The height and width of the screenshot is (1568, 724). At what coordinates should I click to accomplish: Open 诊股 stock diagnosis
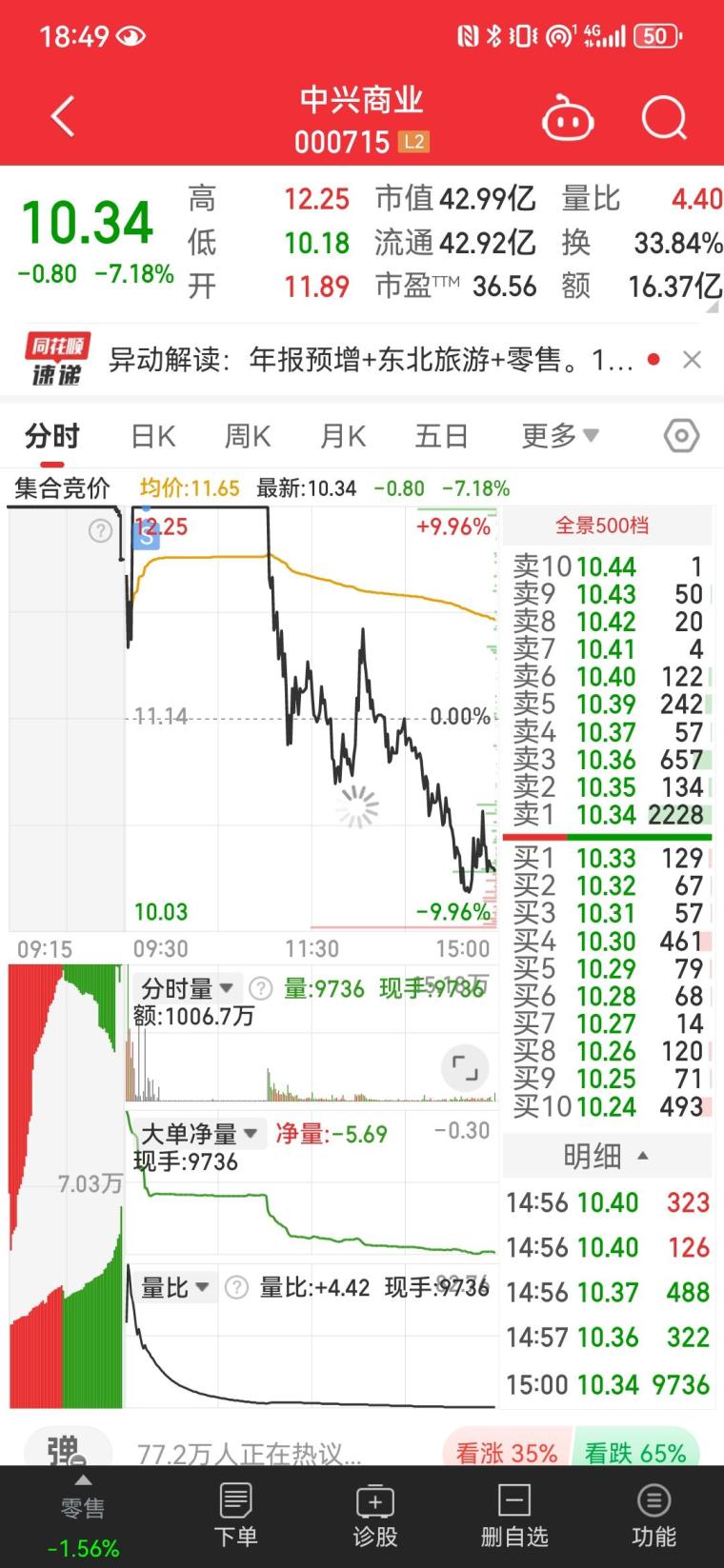click(374, 1515)
